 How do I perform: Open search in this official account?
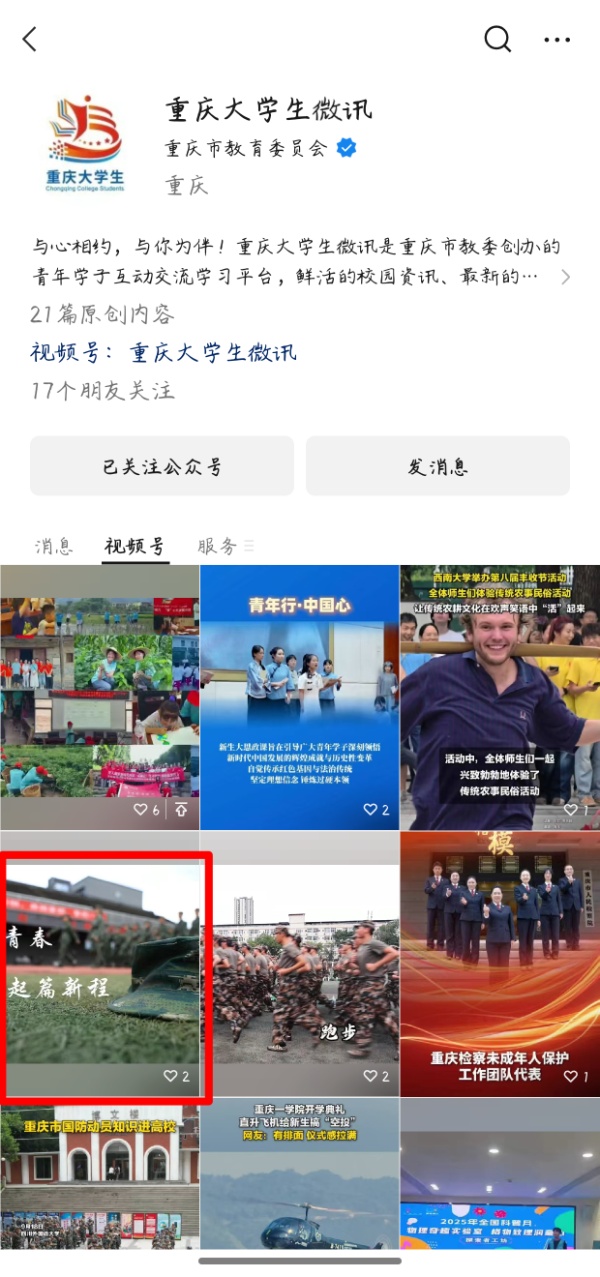click(497, 39)
